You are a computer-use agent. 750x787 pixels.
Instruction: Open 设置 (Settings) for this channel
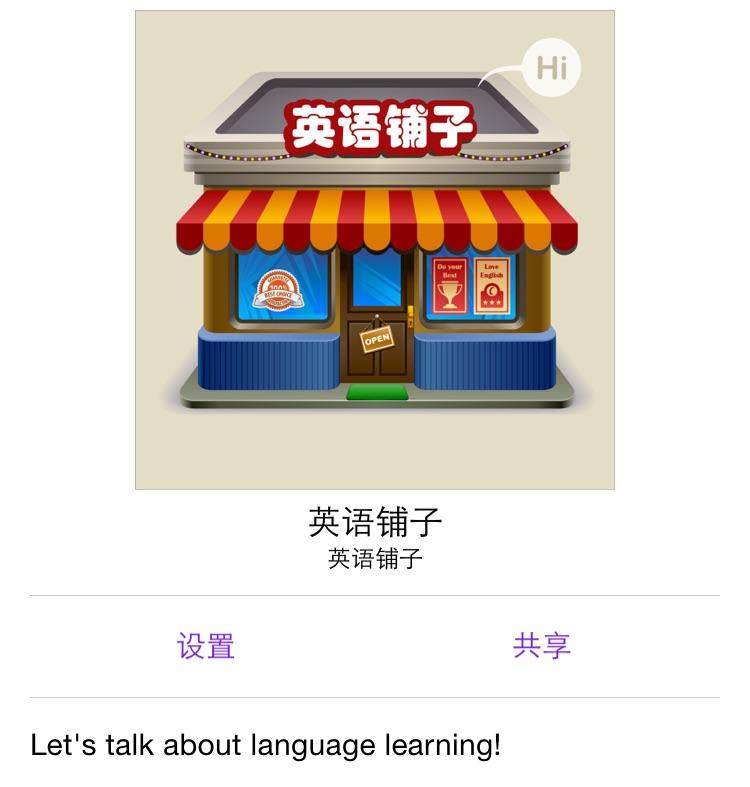pos(206,646)
